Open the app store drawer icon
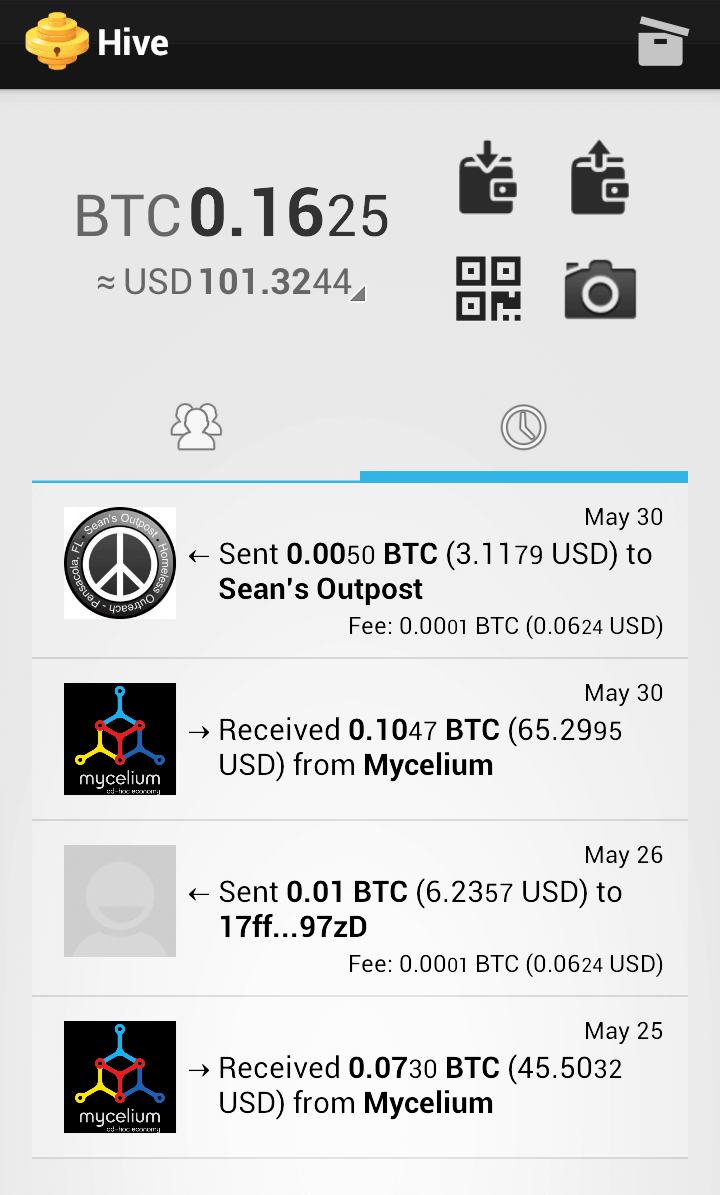 pos(663,42)
